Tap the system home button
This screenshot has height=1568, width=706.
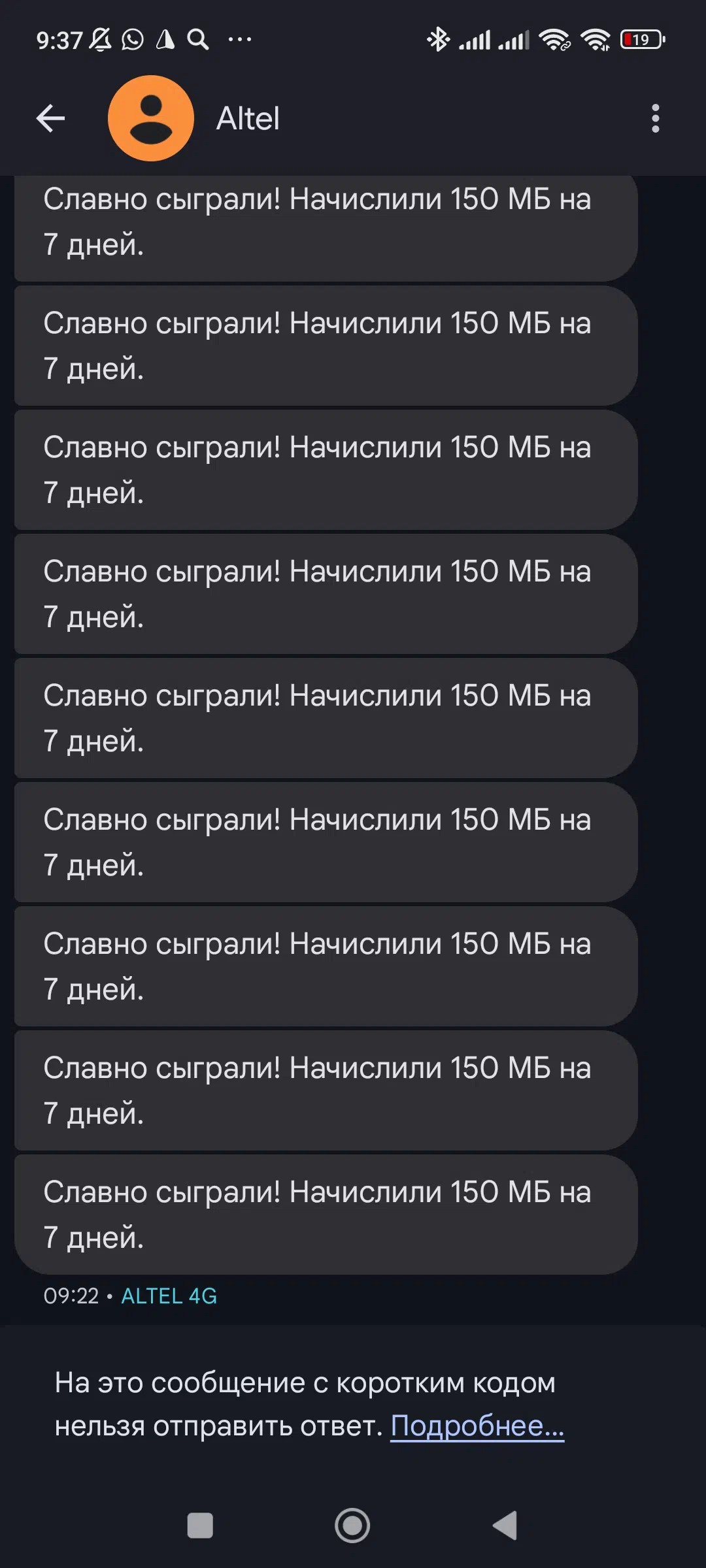coord(352,1526)
